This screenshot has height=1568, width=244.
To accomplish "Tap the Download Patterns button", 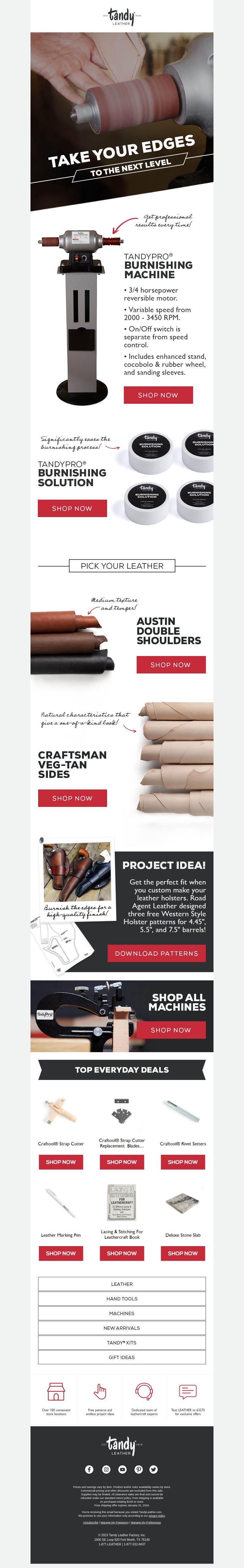I will coord(156,953).
